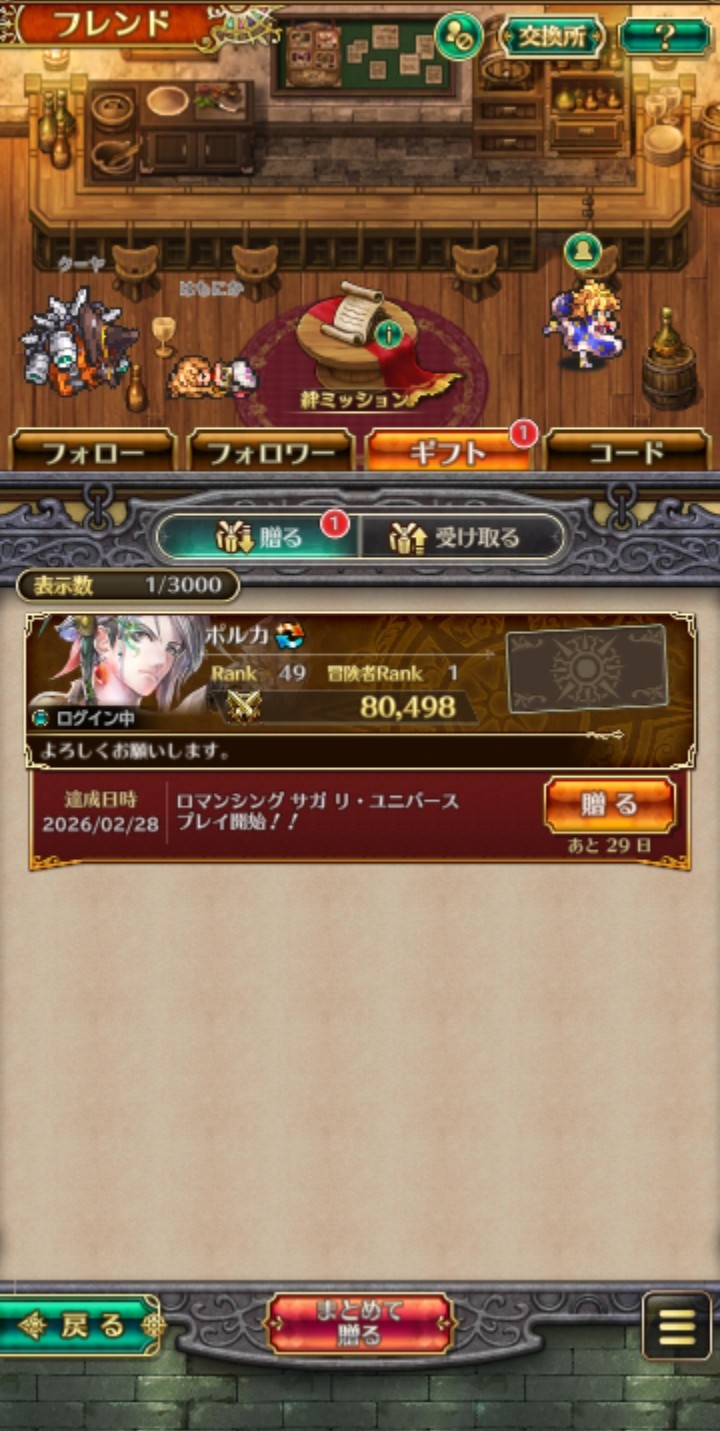Tap まとめて贈る to send all gifts

click(358, 1325)
